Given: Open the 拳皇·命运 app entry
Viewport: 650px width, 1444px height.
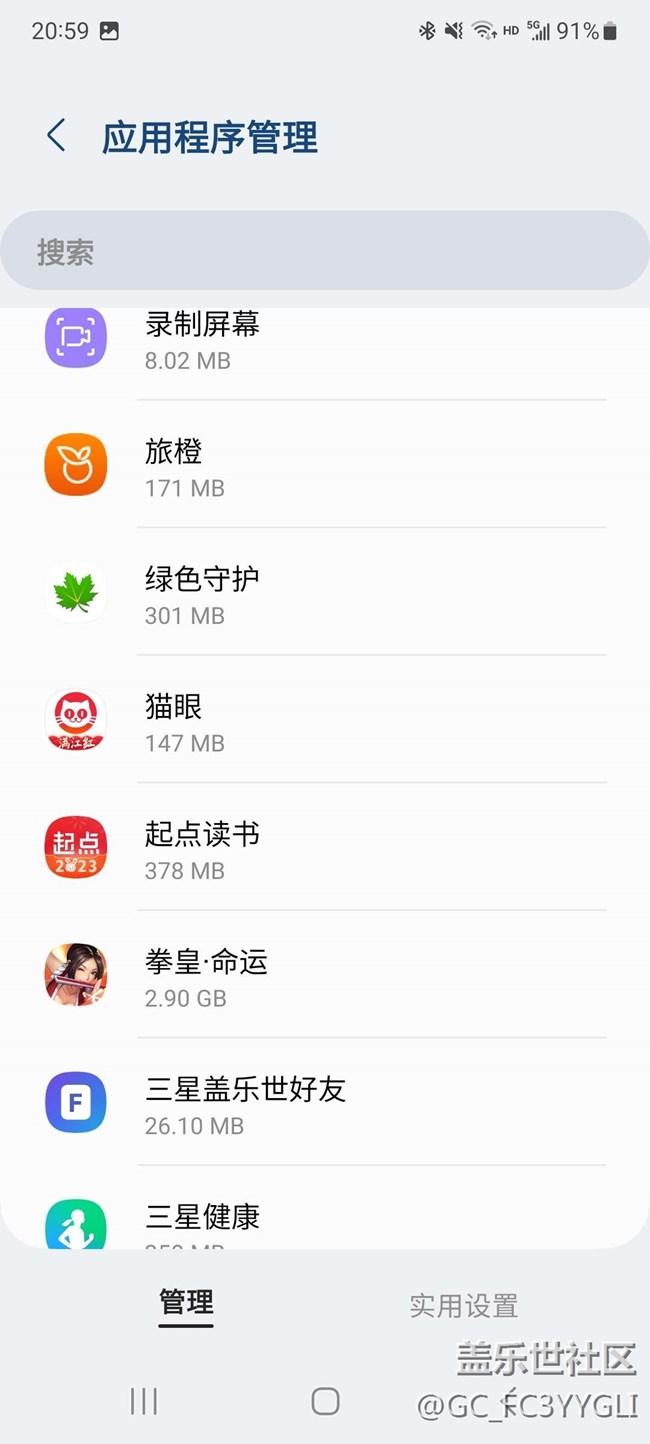Looking at the screenshot, I should [x=325, y=976].
